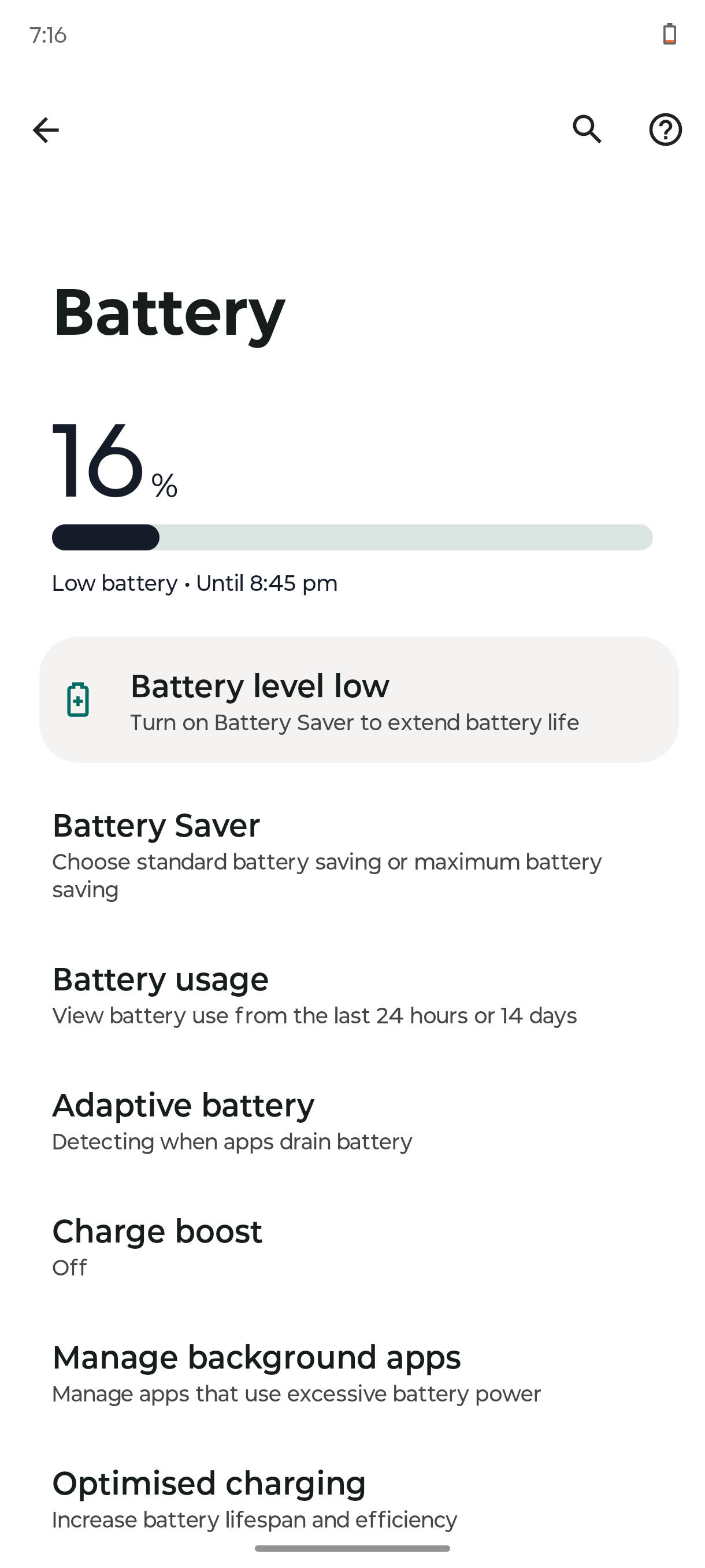This screenshot has height=1568, width=705.
Task: Open the help question mark icon
Action: pos(665,130)
